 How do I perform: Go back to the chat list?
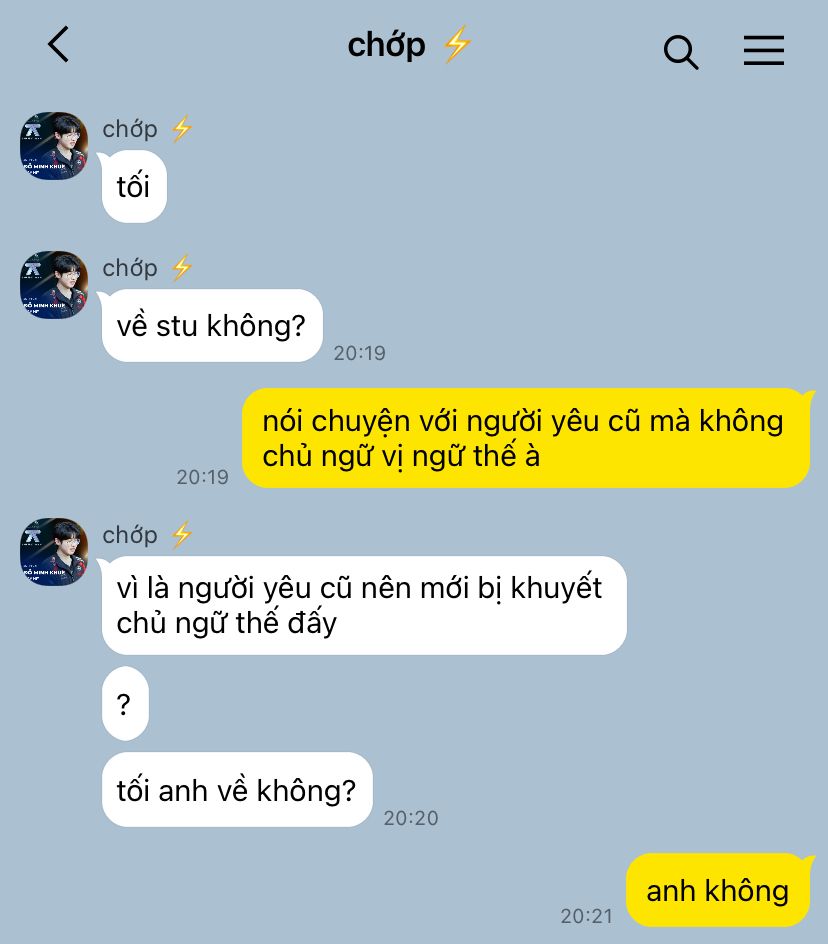tap(59, 46)
